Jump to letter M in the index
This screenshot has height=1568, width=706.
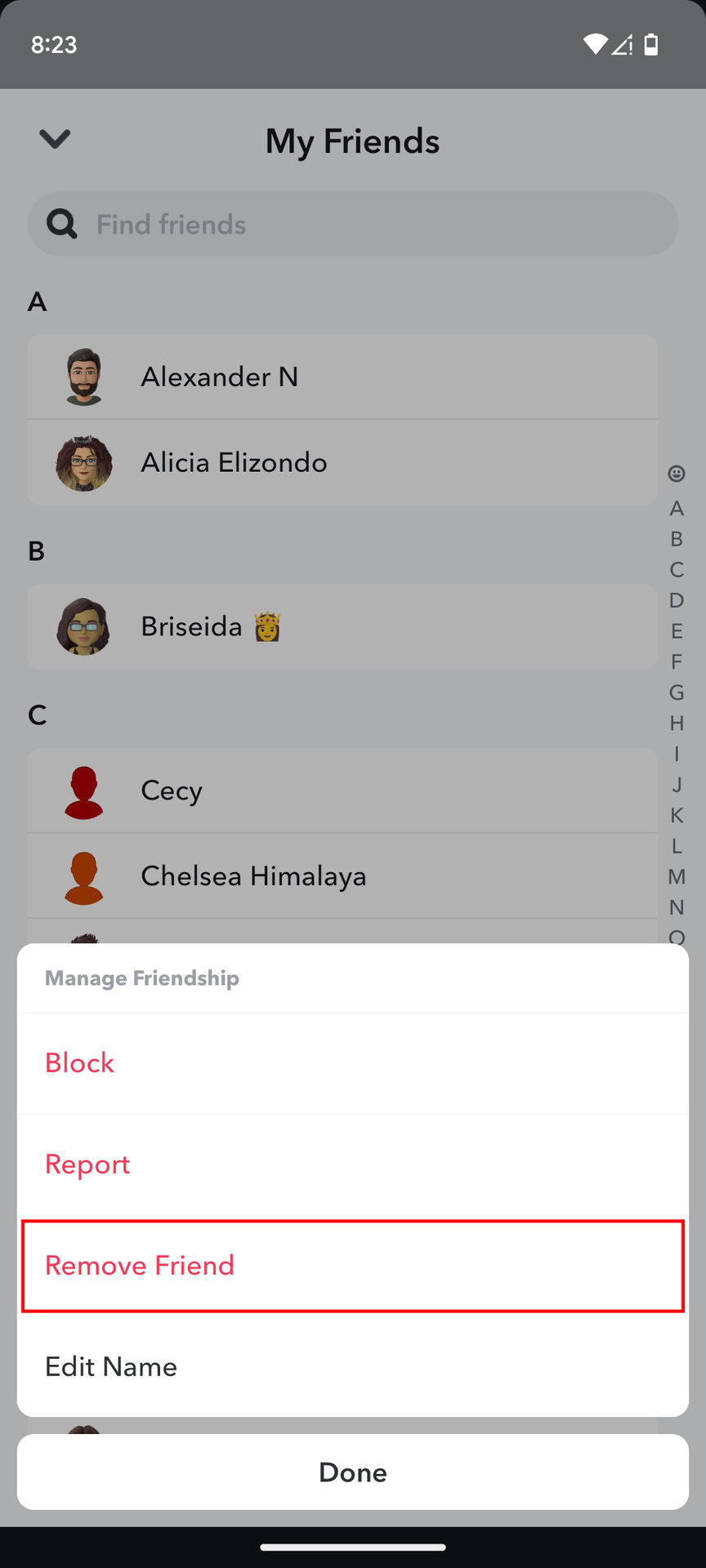(x=677, y=877)
